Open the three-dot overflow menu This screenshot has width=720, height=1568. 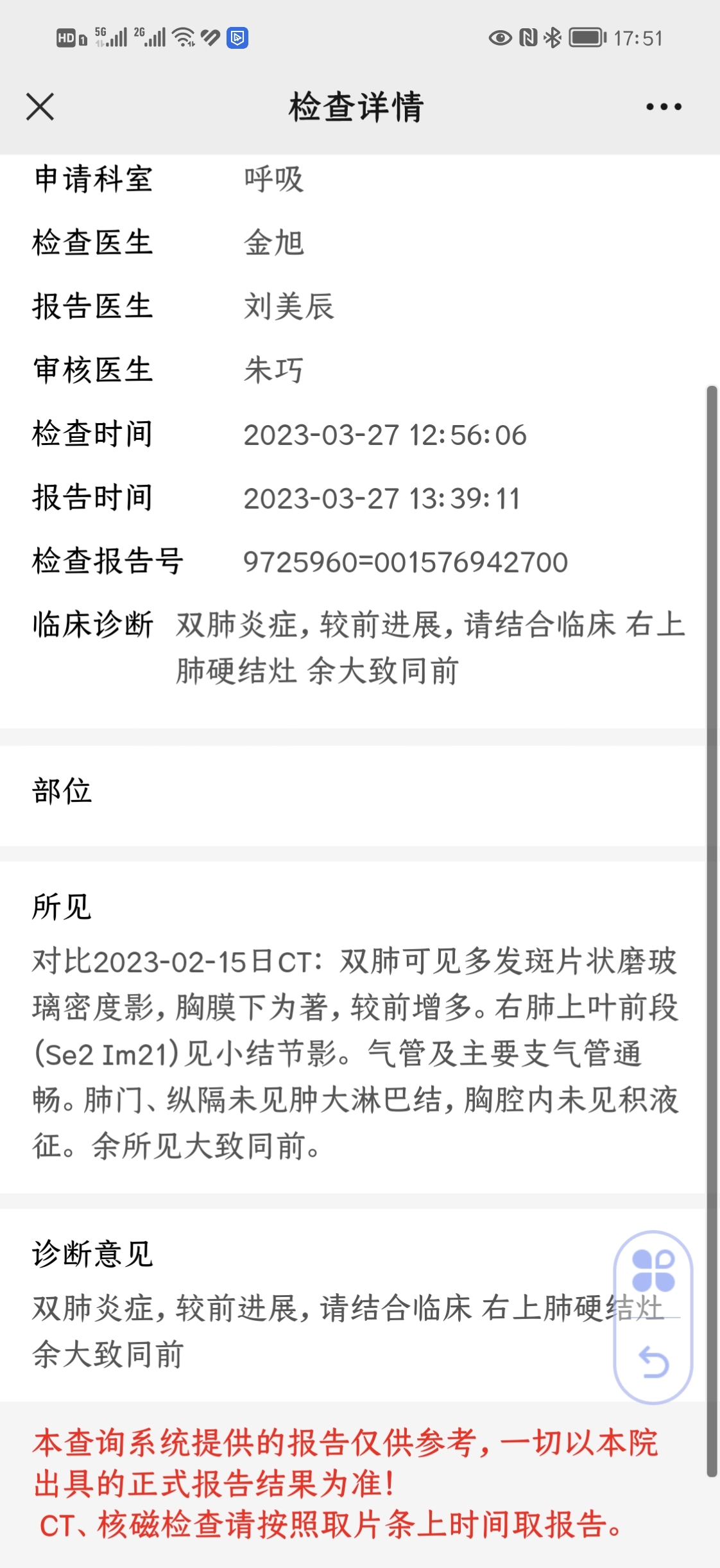pyautogui.click(x=664, y=107)
